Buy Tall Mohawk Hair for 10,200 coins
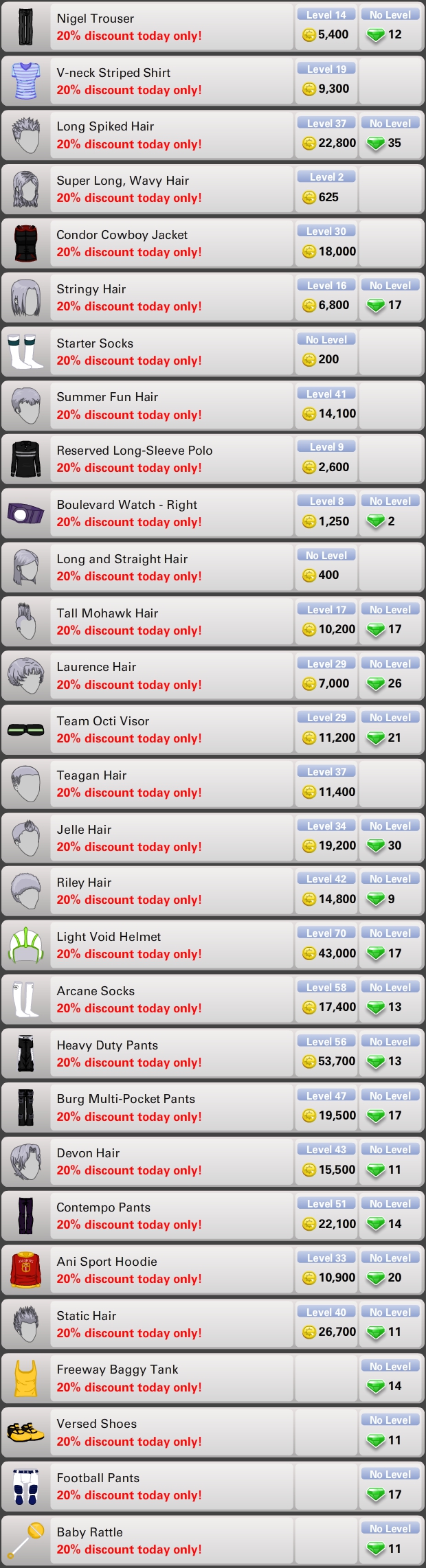Screen dimensions: 426x1568 click(326, 622)
